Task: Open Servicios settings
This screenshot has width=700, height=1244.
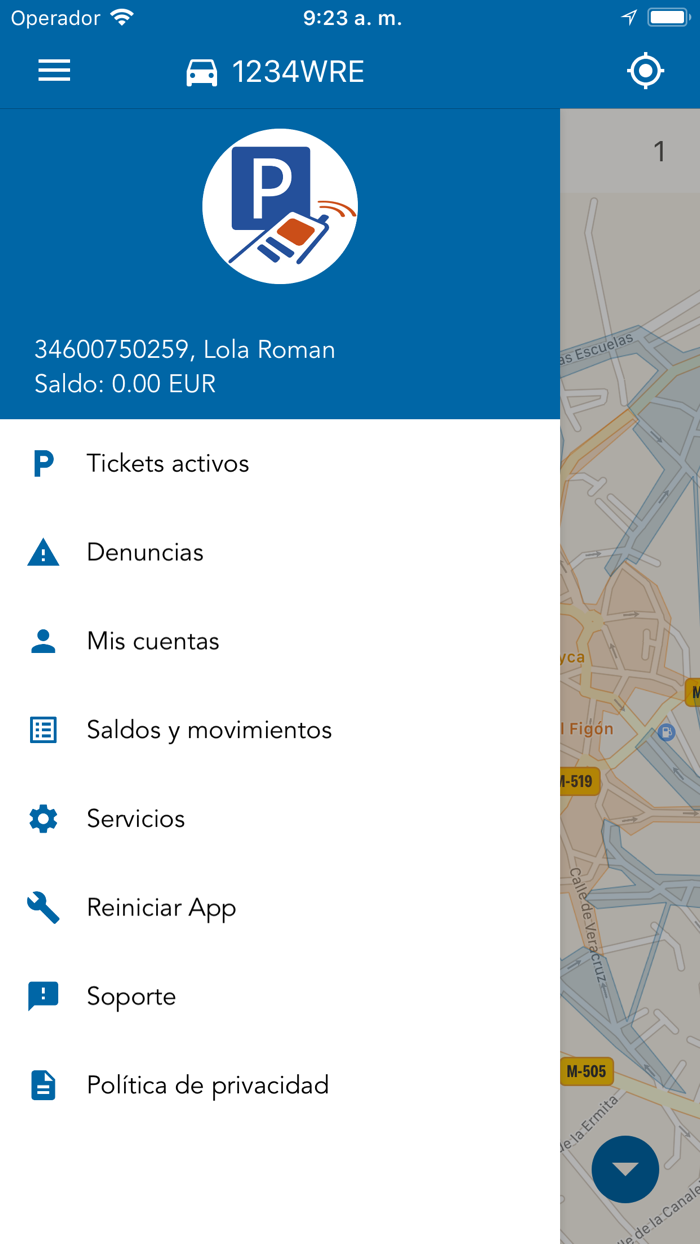Action: [135, 819]
